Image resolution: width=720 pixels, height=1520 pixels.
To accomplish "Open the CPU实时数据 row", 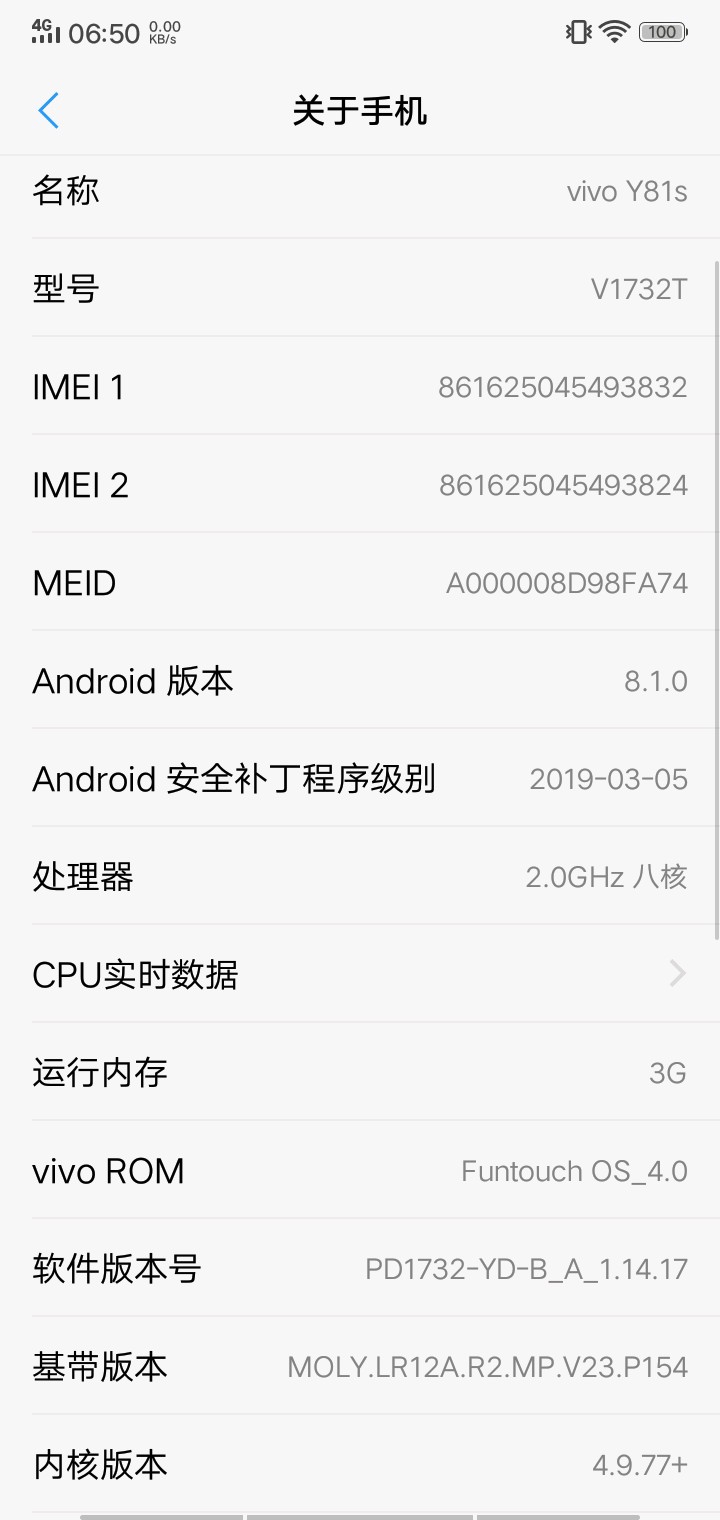I will pyautogui.click(x=360, y=974).
